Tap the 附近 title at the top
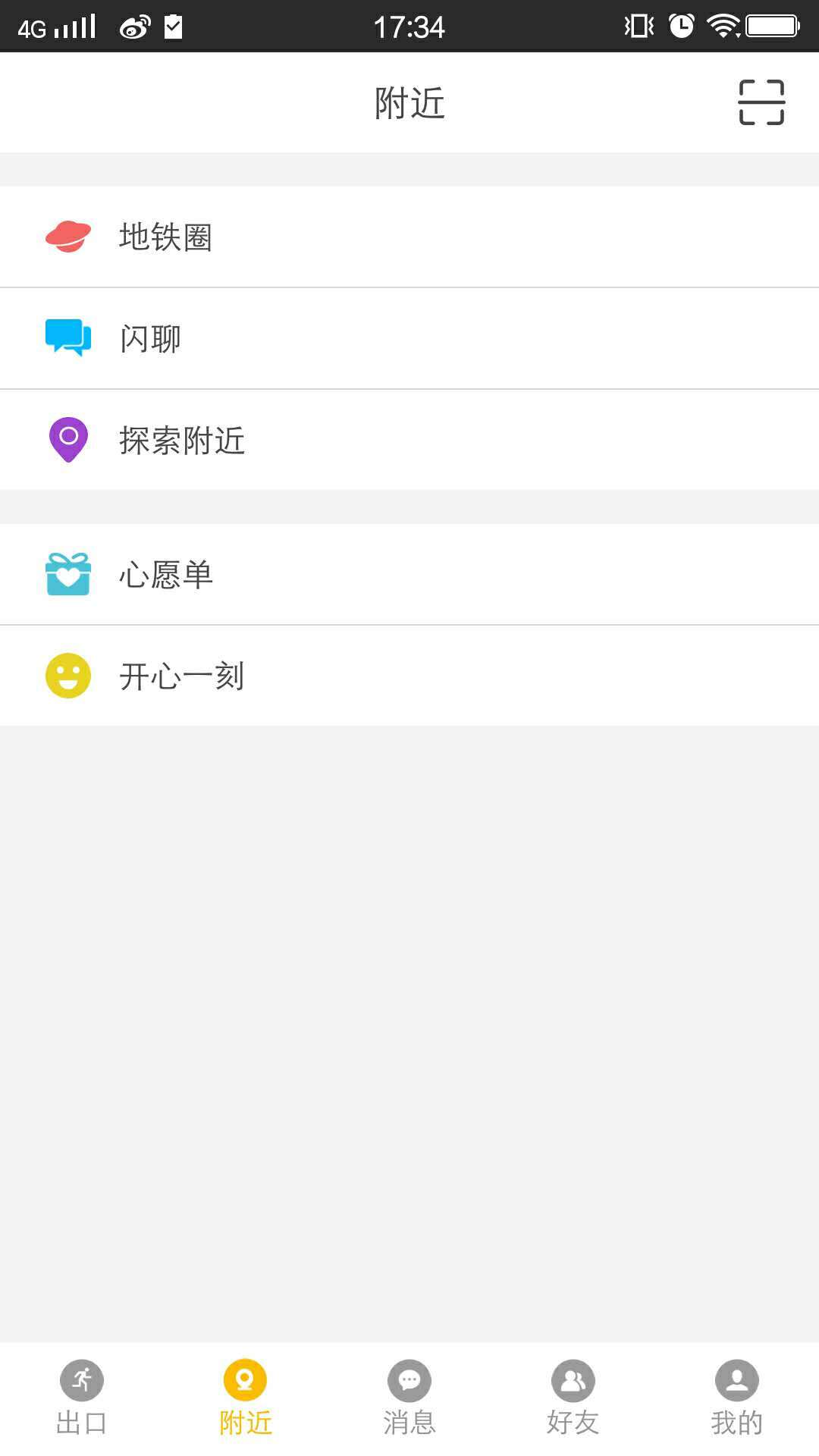This screenshot has height=1456, width=819. 409,102
